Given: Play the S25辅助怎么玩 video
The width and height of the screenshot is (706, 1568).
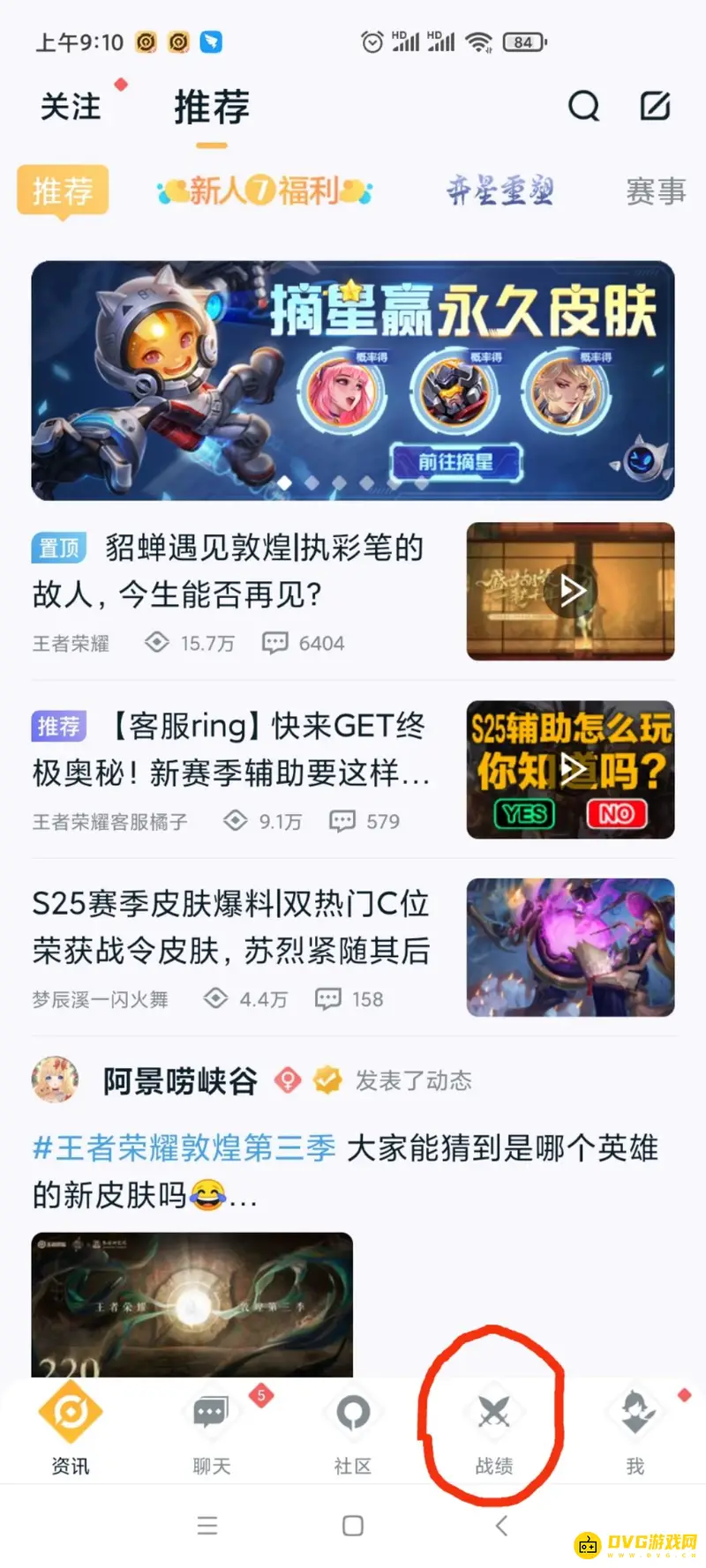Looking at the screenshot, I should 570,769.
